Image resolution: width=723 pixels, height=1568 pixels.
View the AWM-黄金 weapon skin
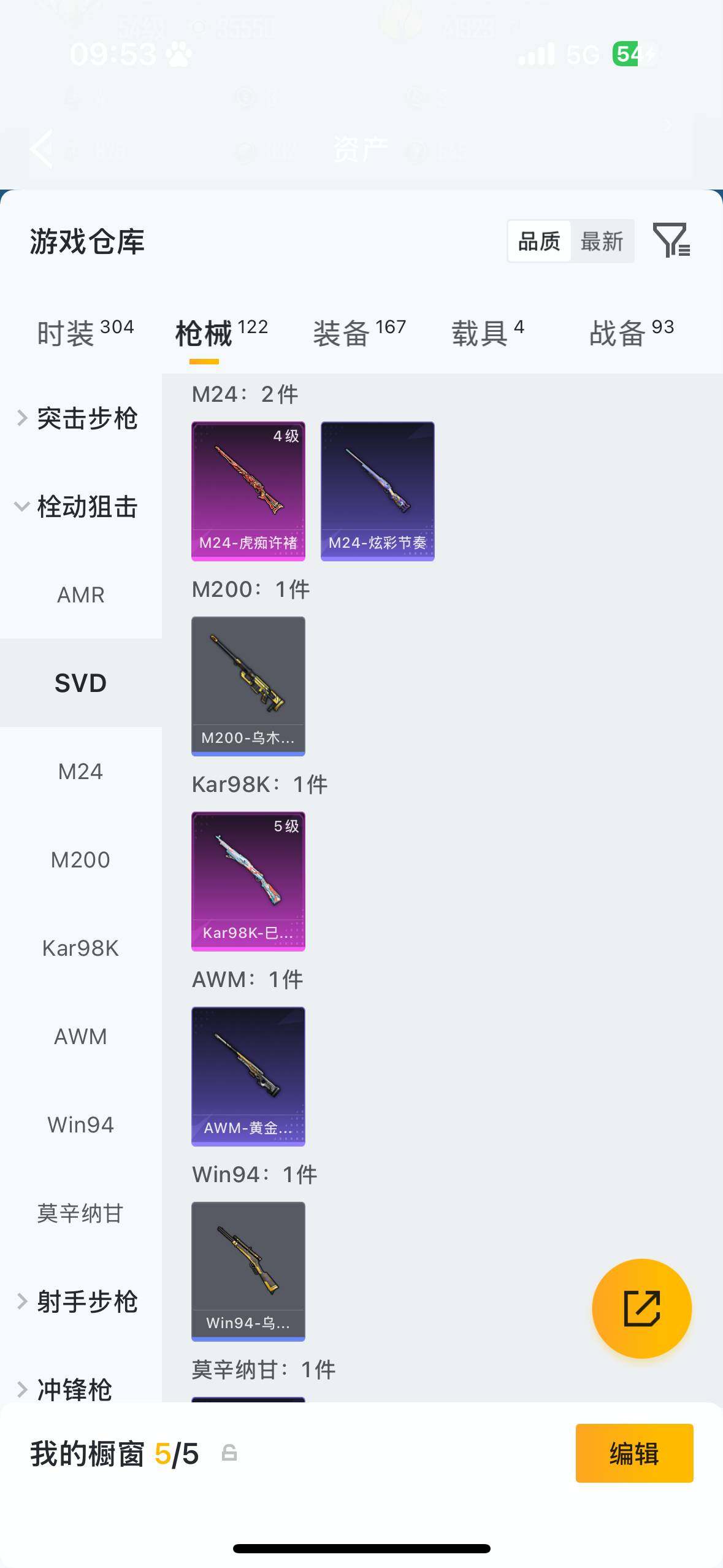(248, 1078)
